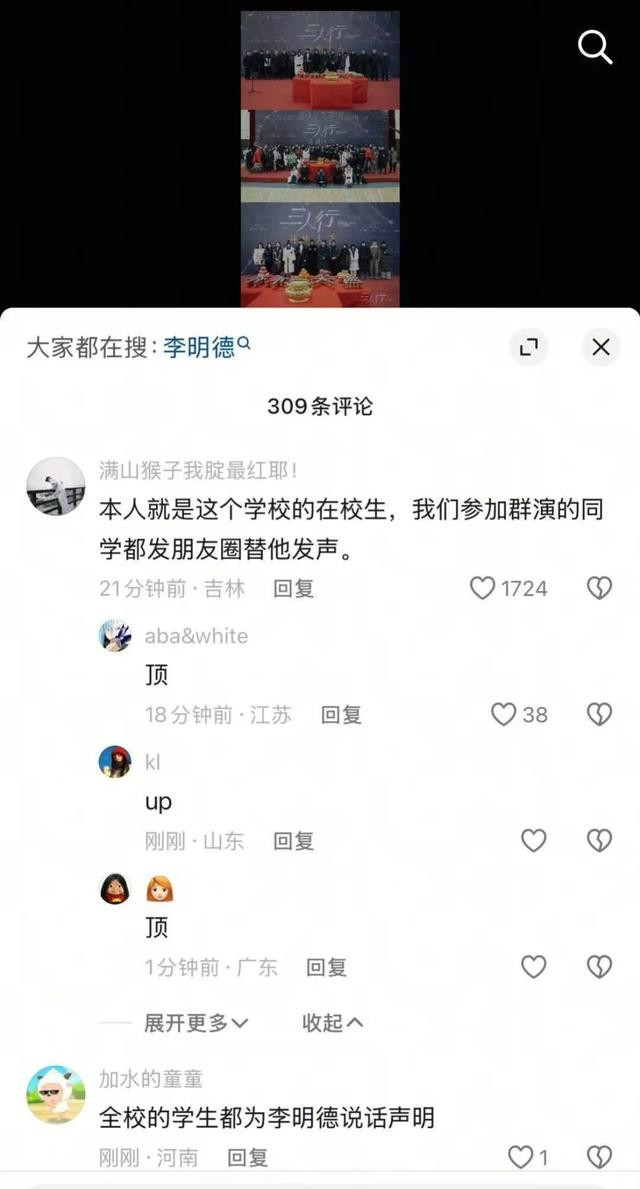Collapse replies with 收起
Screen dimensions: 640x1189
coord(333,1023)
